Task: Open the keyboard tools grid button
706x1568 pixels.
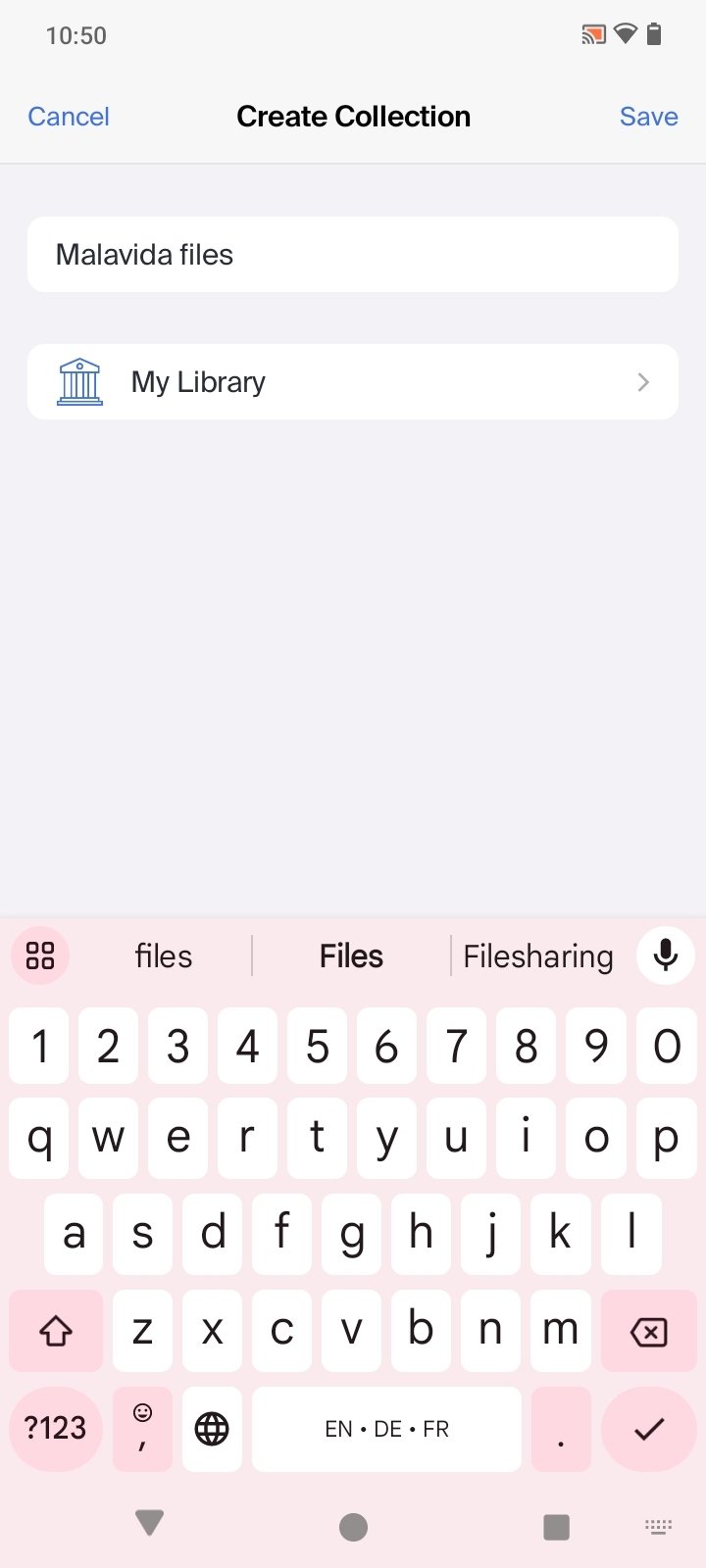Action: coord(40,955)
